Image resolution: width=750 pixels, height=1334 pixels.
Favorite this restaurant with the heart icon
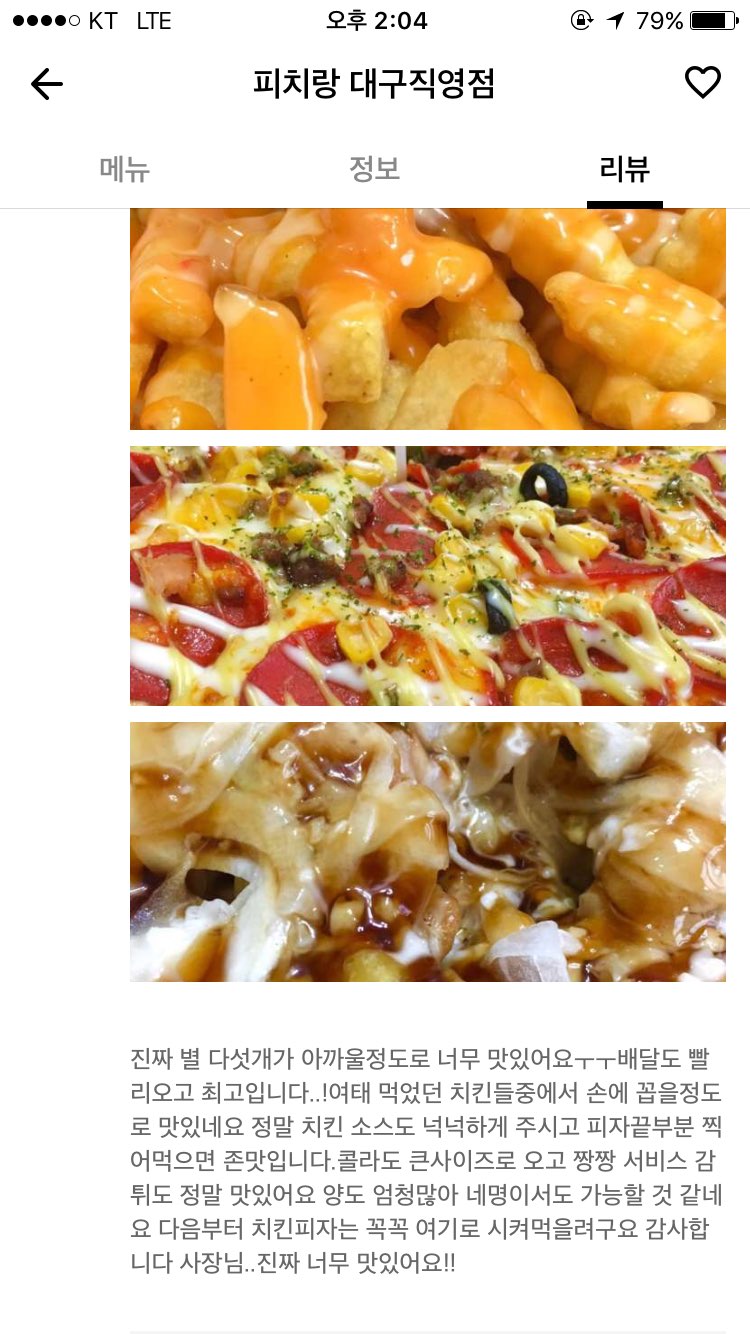702,83
